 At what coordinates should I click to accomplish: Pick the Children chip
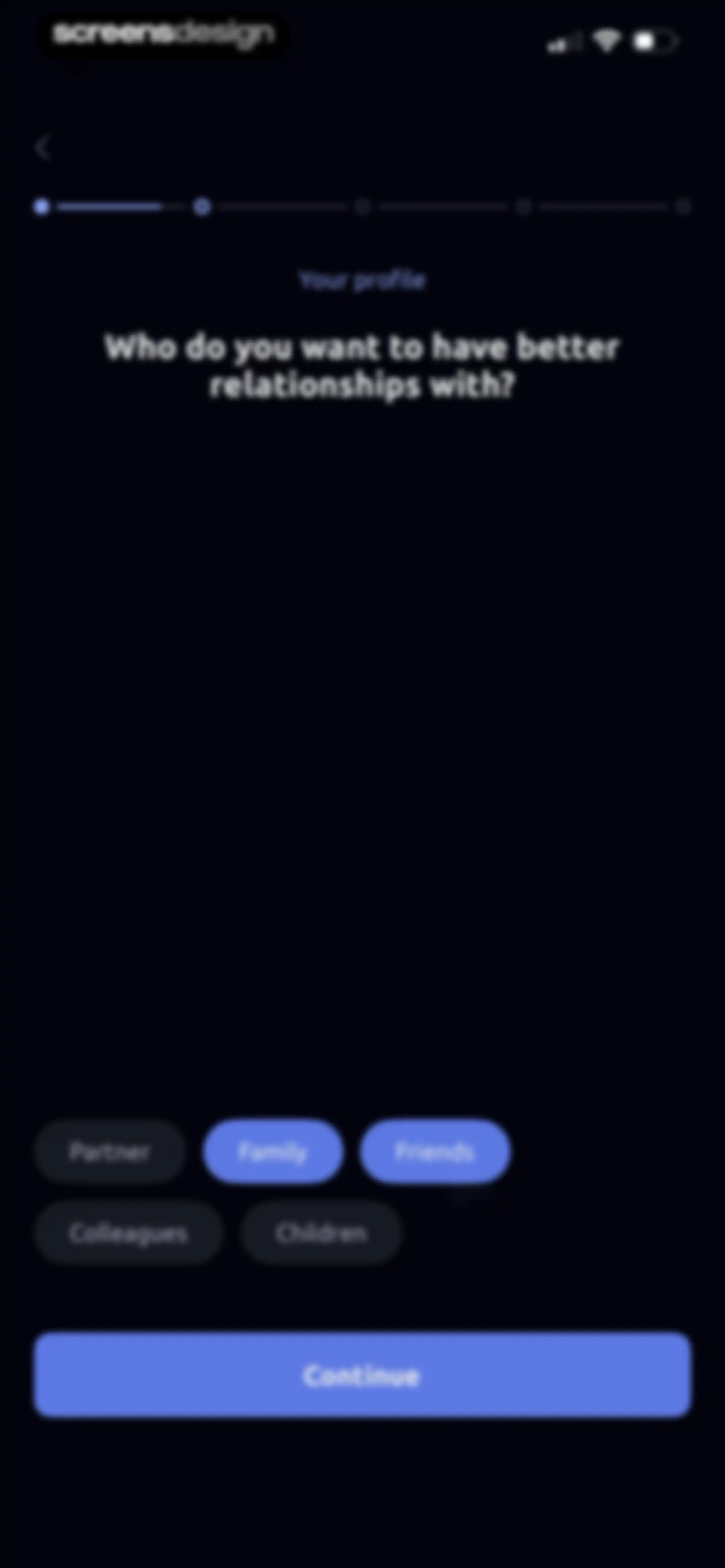[321, 1233]
